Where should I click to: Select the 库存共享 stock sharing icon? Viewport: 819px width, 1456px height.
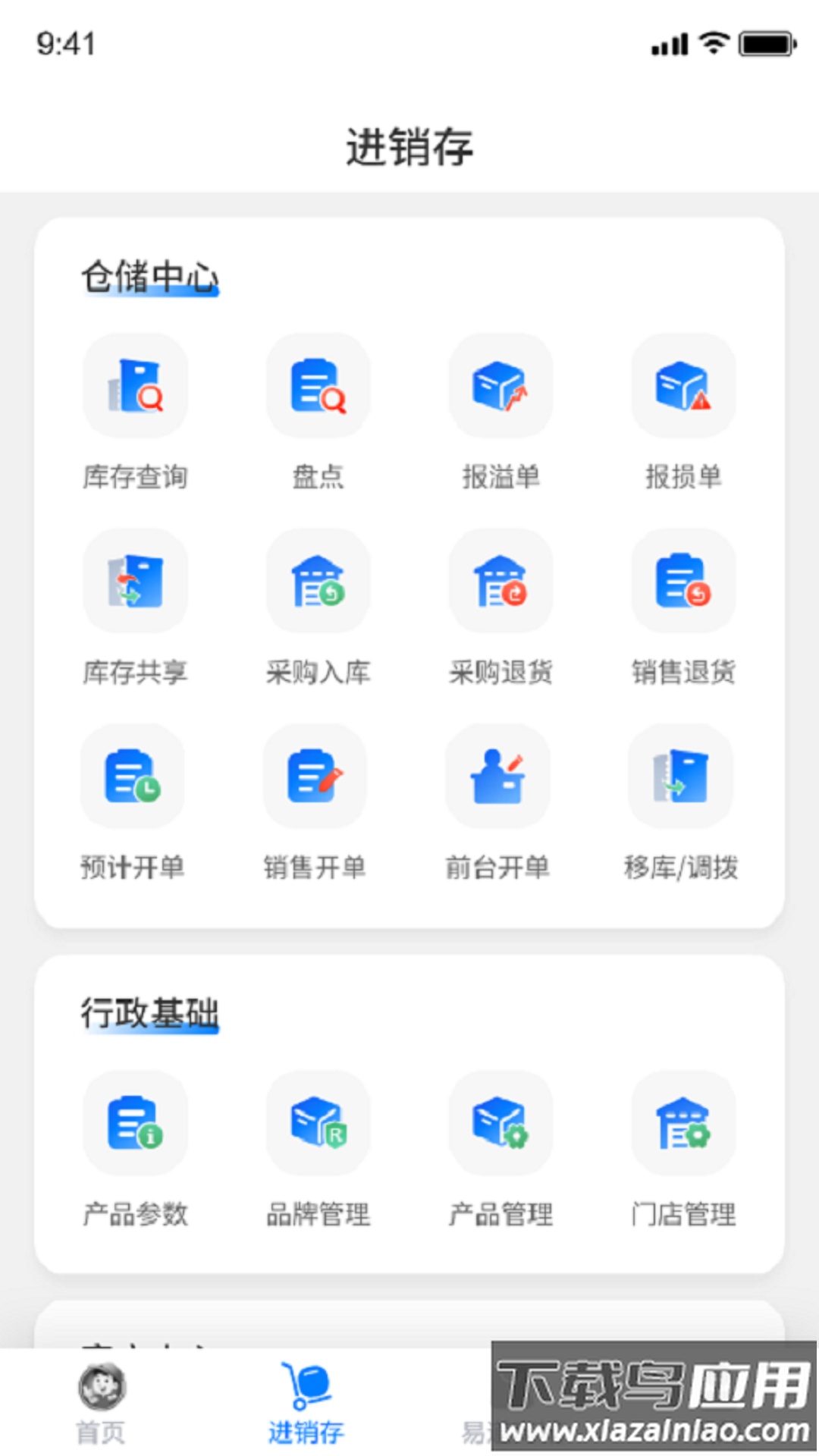pos(135,582)
